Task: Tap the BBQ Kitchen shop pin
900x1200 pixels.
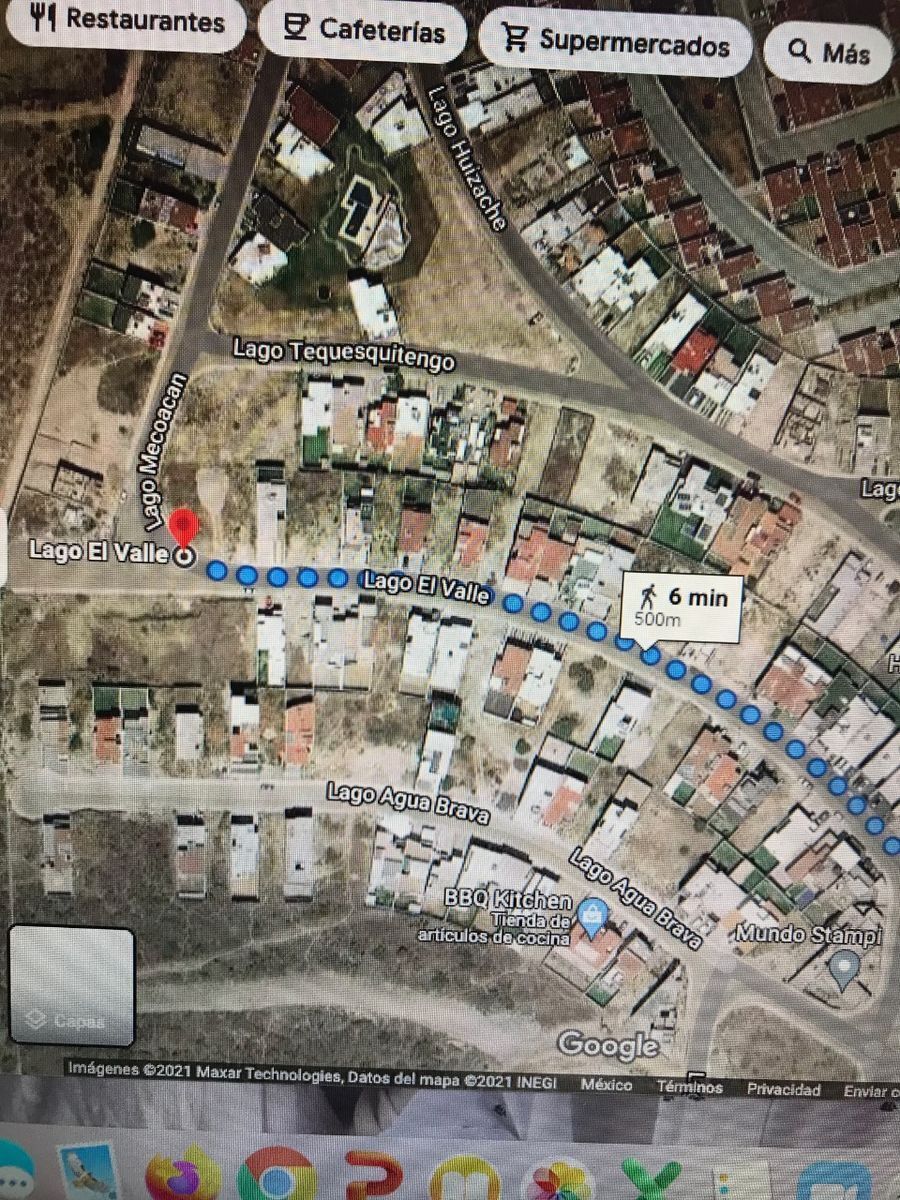Action: [x=594, y=917]
